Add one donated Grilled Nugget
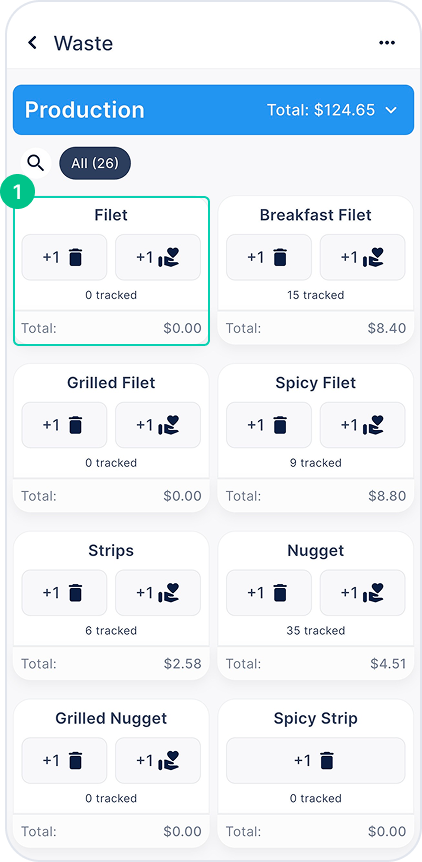This screenshot has width=422, height=862. [158, 760]
